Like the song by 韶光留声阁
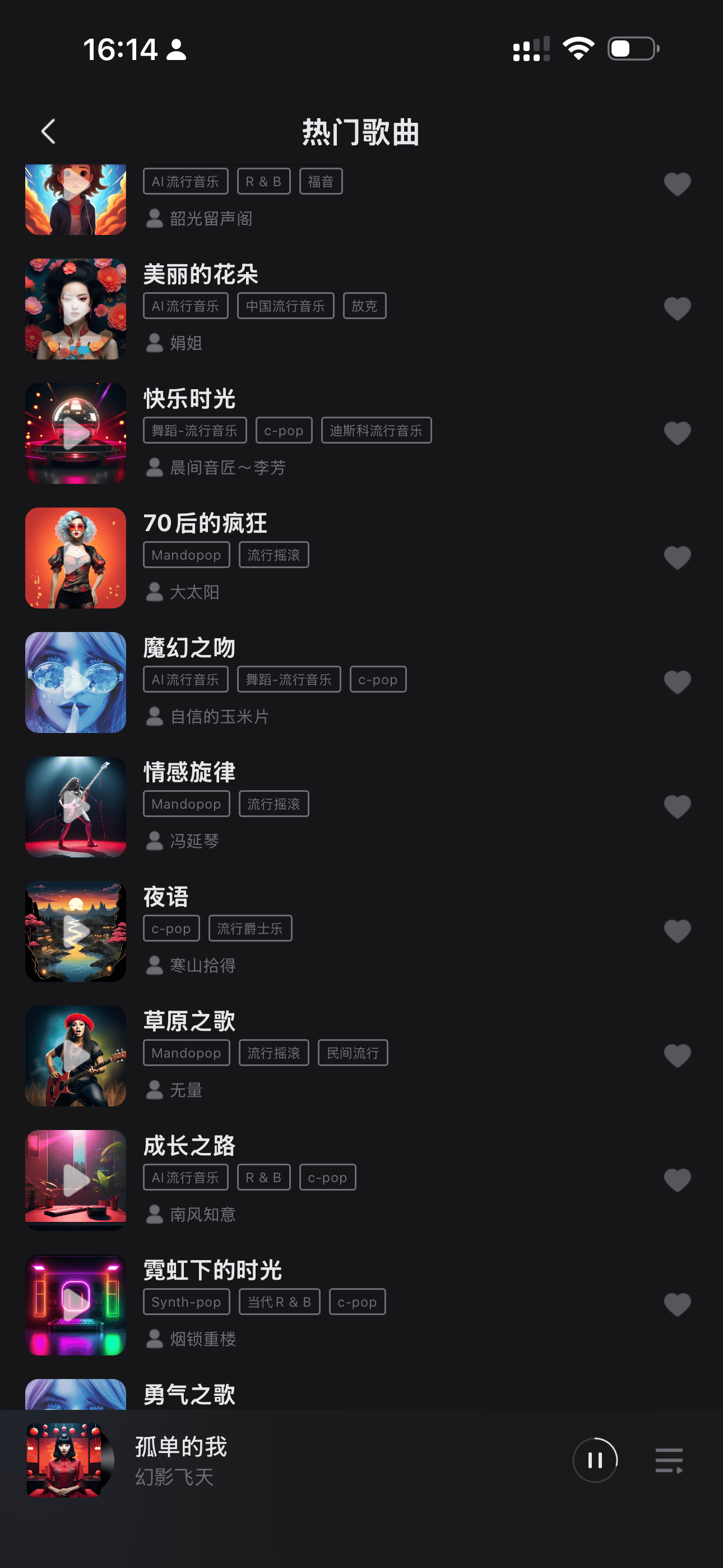 click(676, 184)
